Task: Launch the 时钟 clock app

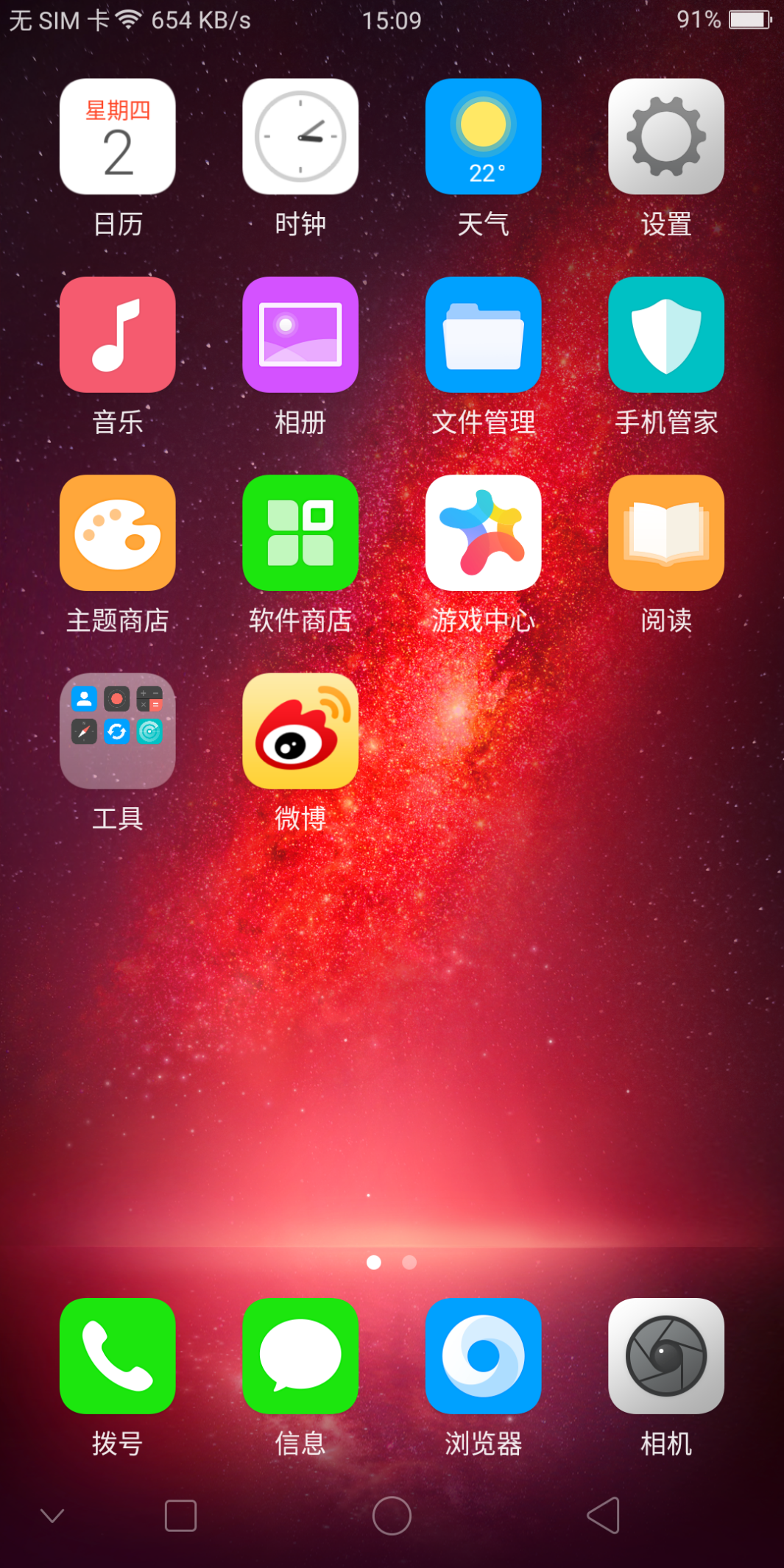Action: (x=300, y=137)
